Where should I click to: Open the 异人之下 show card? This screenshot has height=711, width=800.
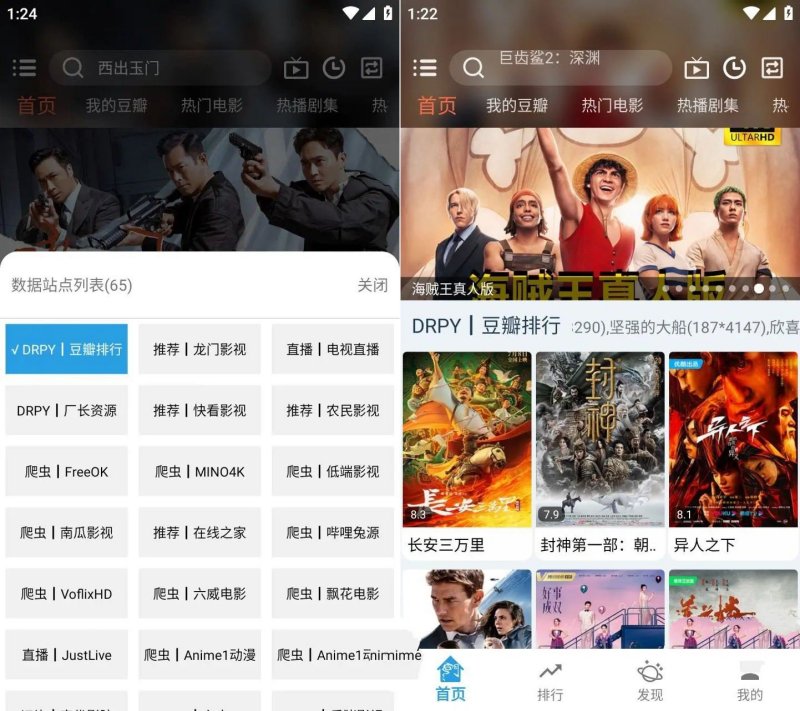click(x=733, y=455)
